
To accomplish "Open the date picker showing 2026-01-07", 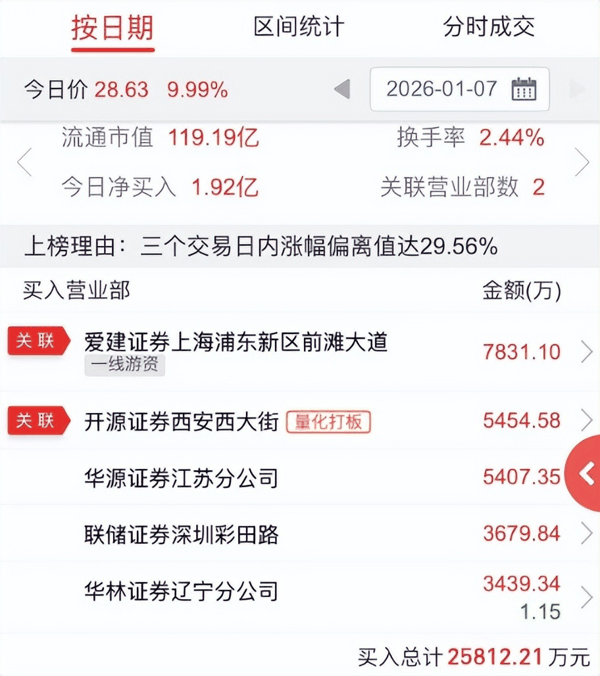I will point(459,89).
